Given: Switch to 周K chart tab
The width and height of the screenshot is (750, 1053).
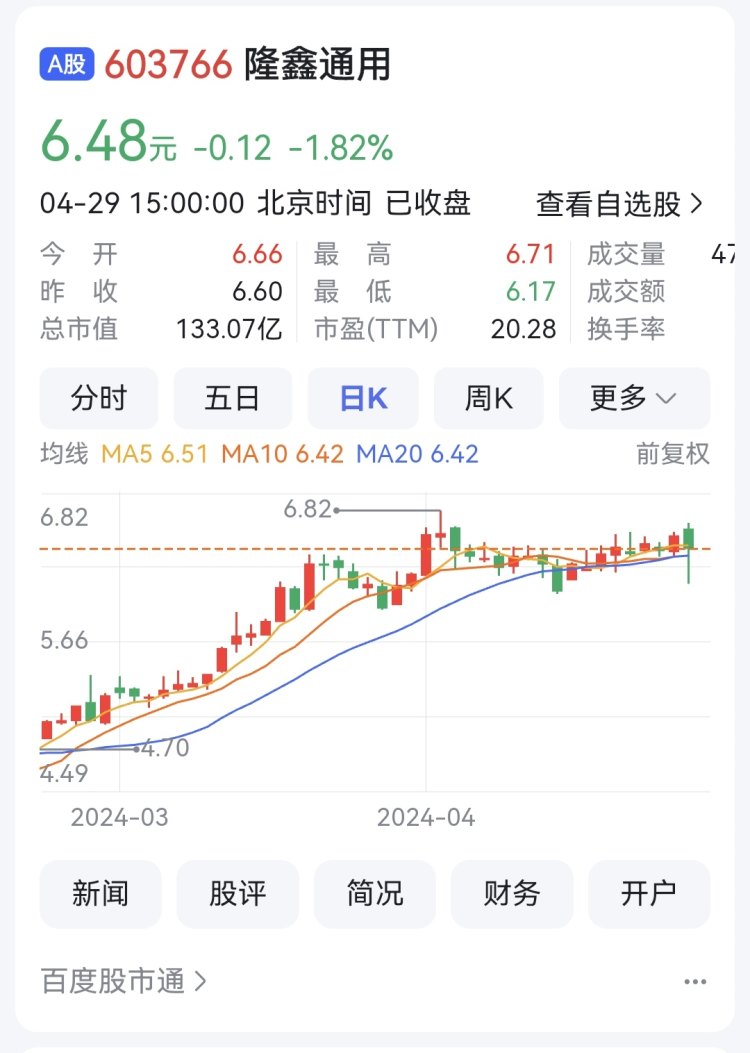Looking at the screenshot, I should pos(489,398).
